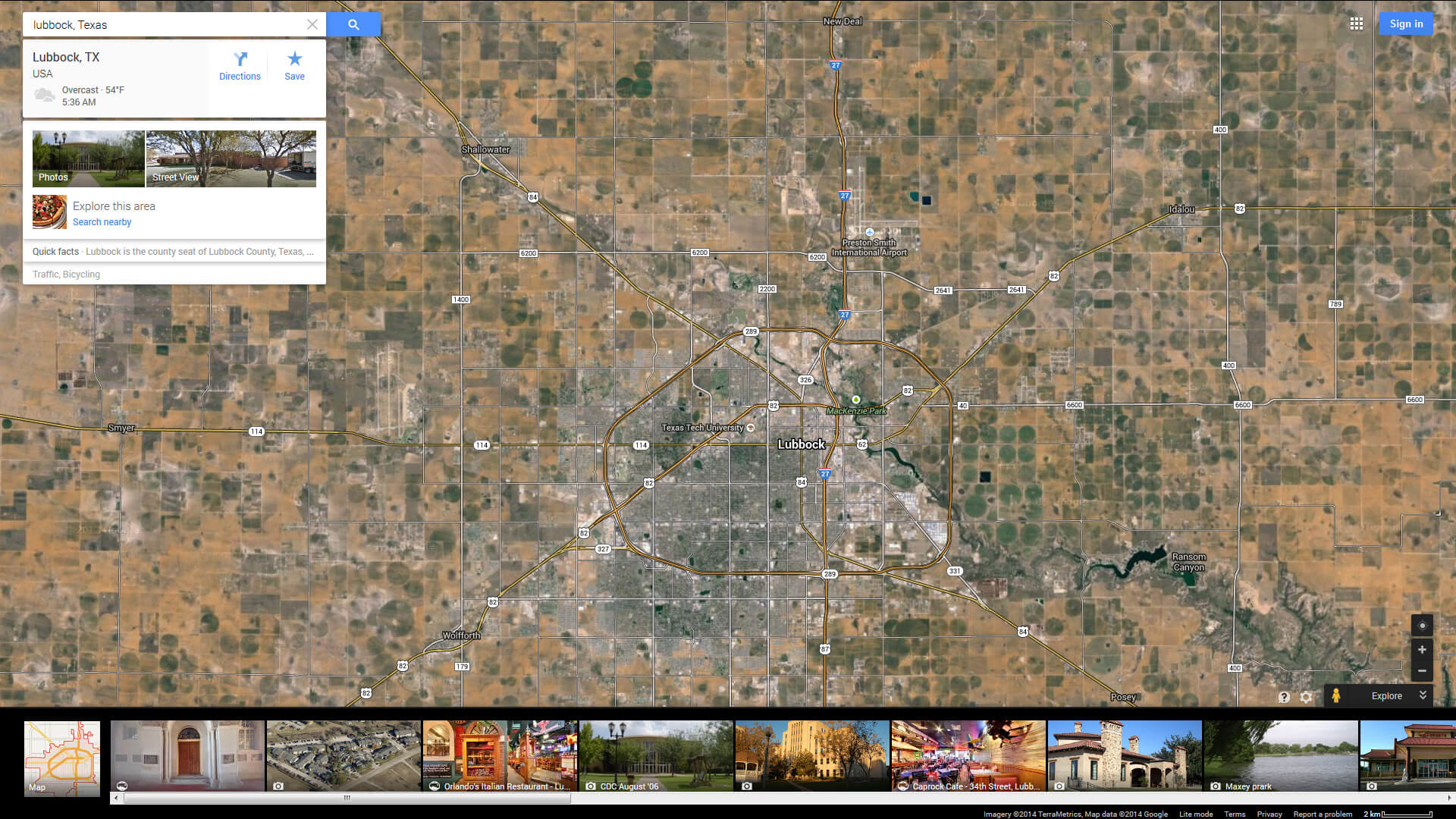This screenshot has height=819, width=1456.
Task: Open the help question mark icon
Action: coord(1284,697)
